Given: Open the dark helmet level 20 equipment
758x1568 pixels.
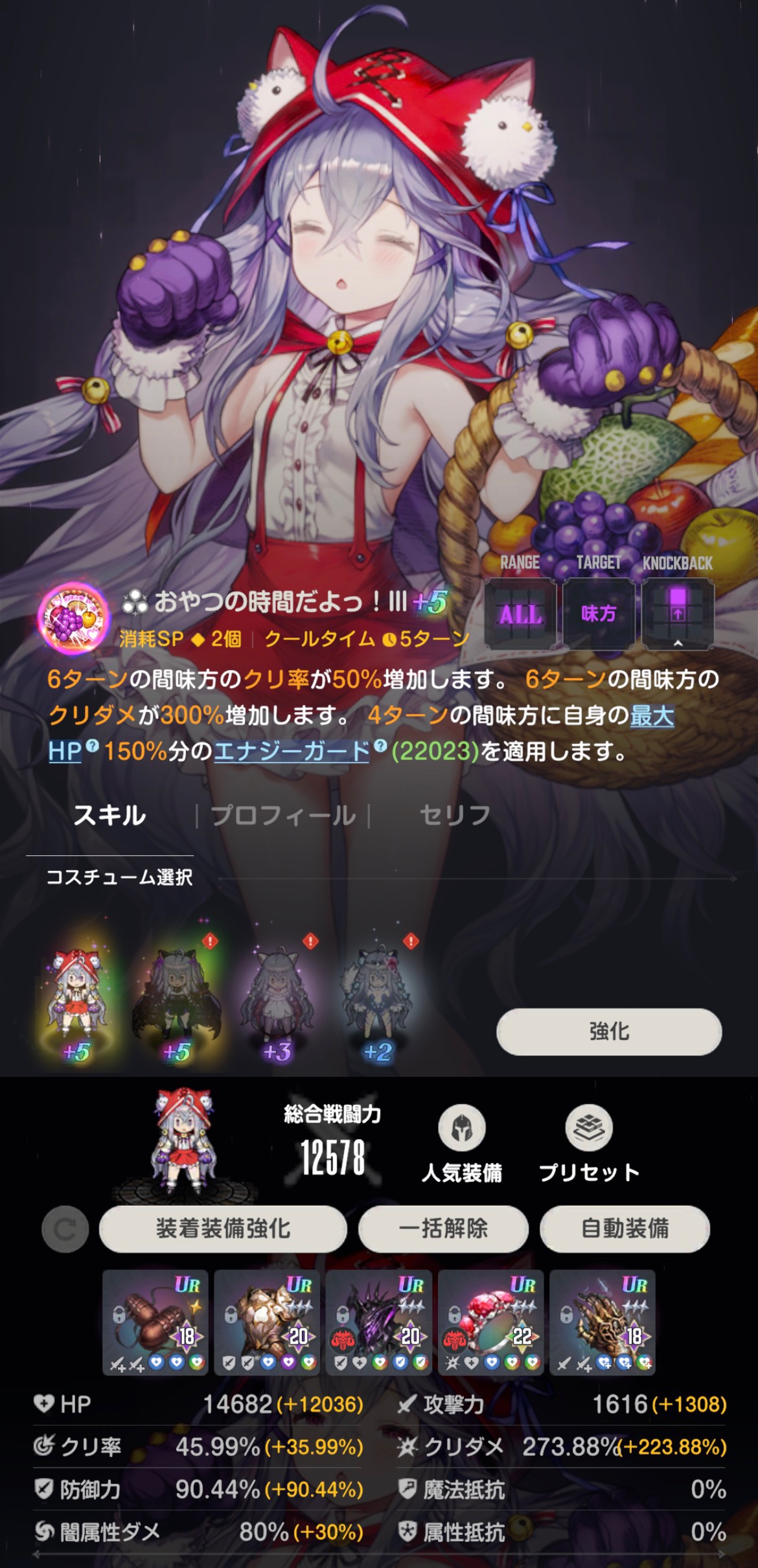Looking at the screenshot, I should click(379, 1322).
